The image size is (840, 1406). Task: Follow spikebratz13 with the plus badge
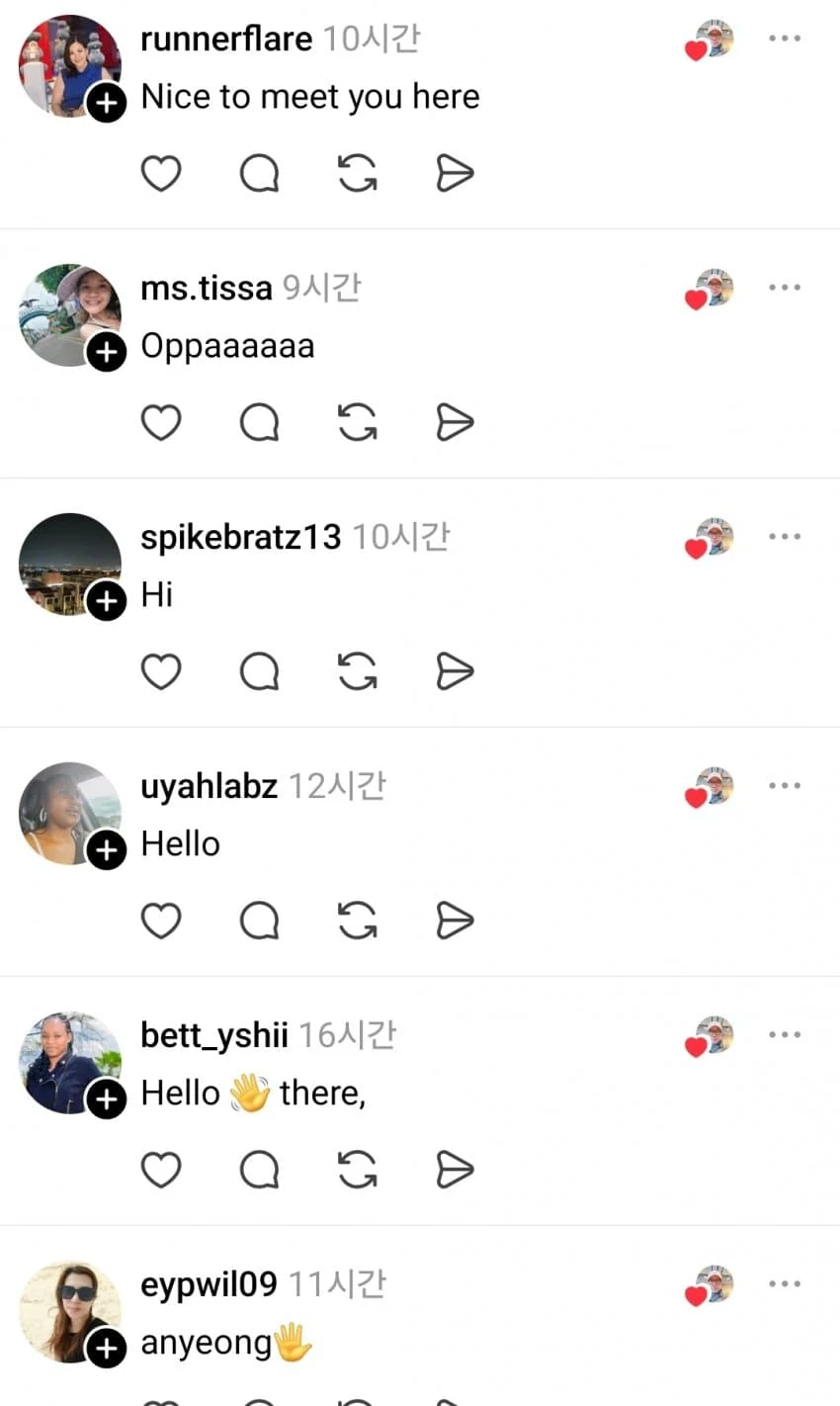pyautogui.click(x=107, y=600)
